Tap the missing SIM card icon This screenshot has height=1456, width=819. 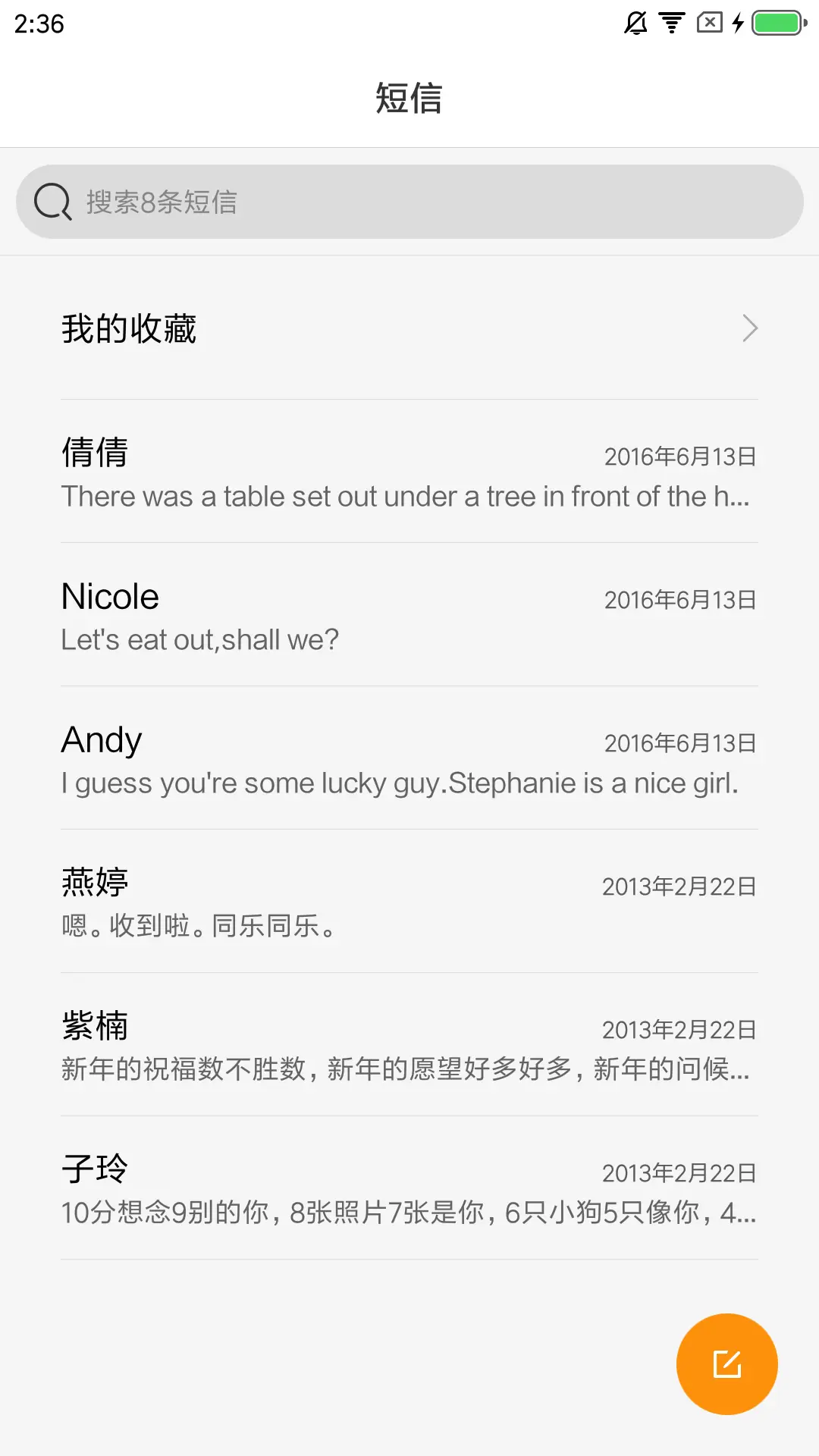(x=708, y=23)
